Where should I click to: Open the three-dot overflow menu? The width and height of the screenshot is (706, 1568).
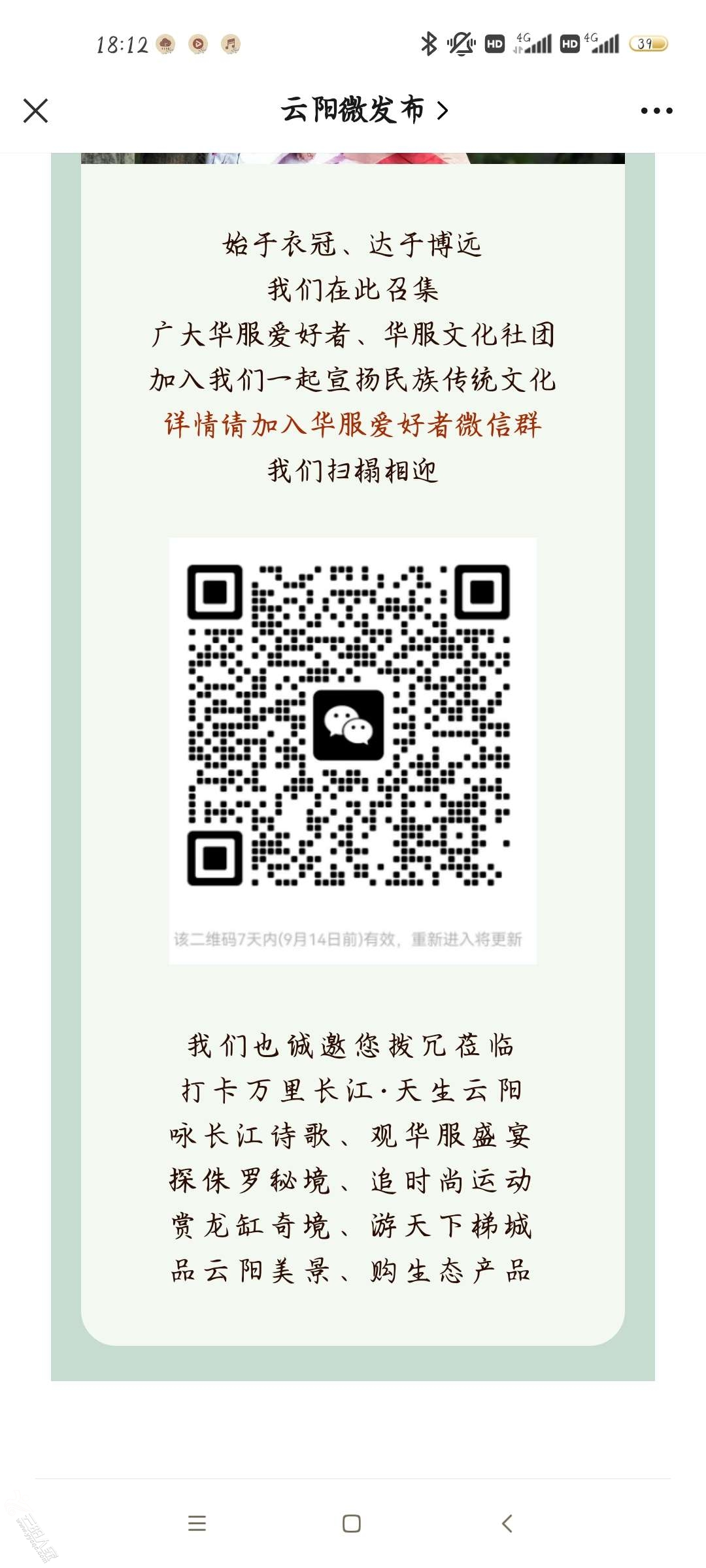pyautogui.click(x=656, y=110)
